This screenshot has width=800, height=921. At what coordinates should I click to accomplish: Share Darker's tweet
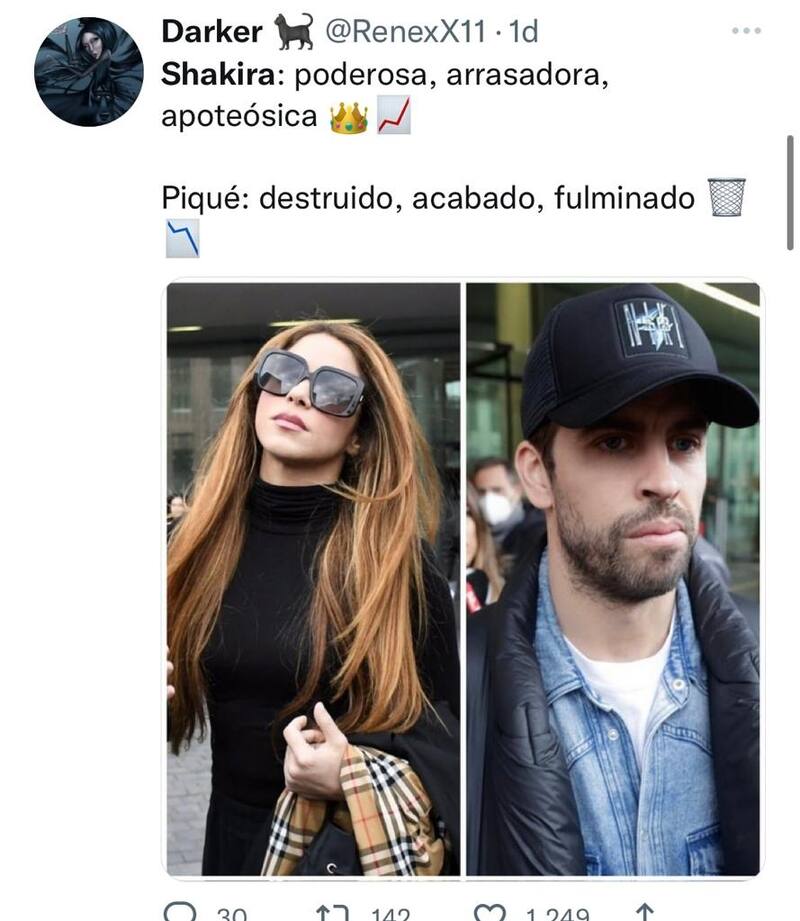[645, 911]
